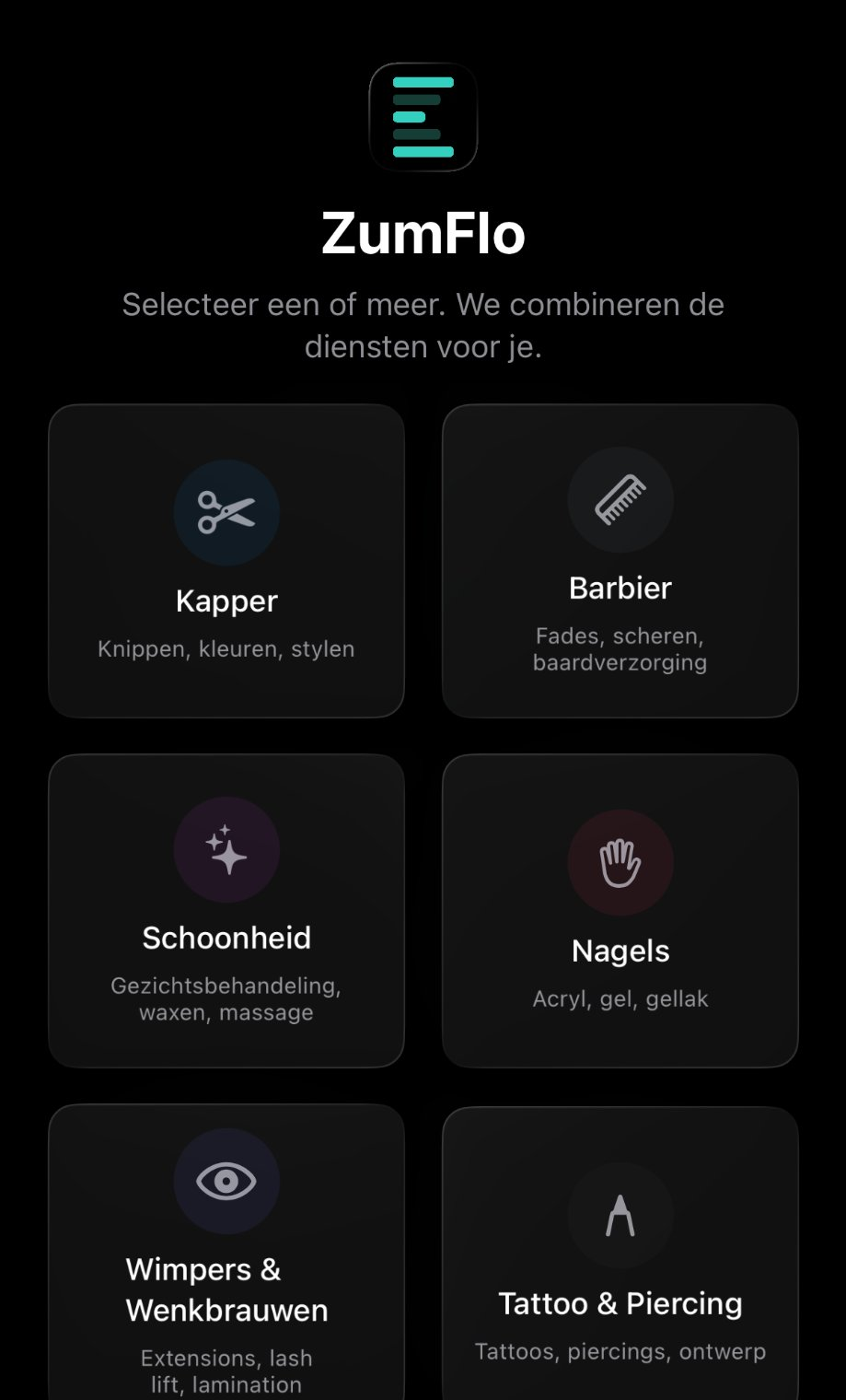The width and height of the screenshot is (846, 1400).
Task: Click the 'Knippen, kleuren, stylen' subtitle text
Action: [226, 648]
